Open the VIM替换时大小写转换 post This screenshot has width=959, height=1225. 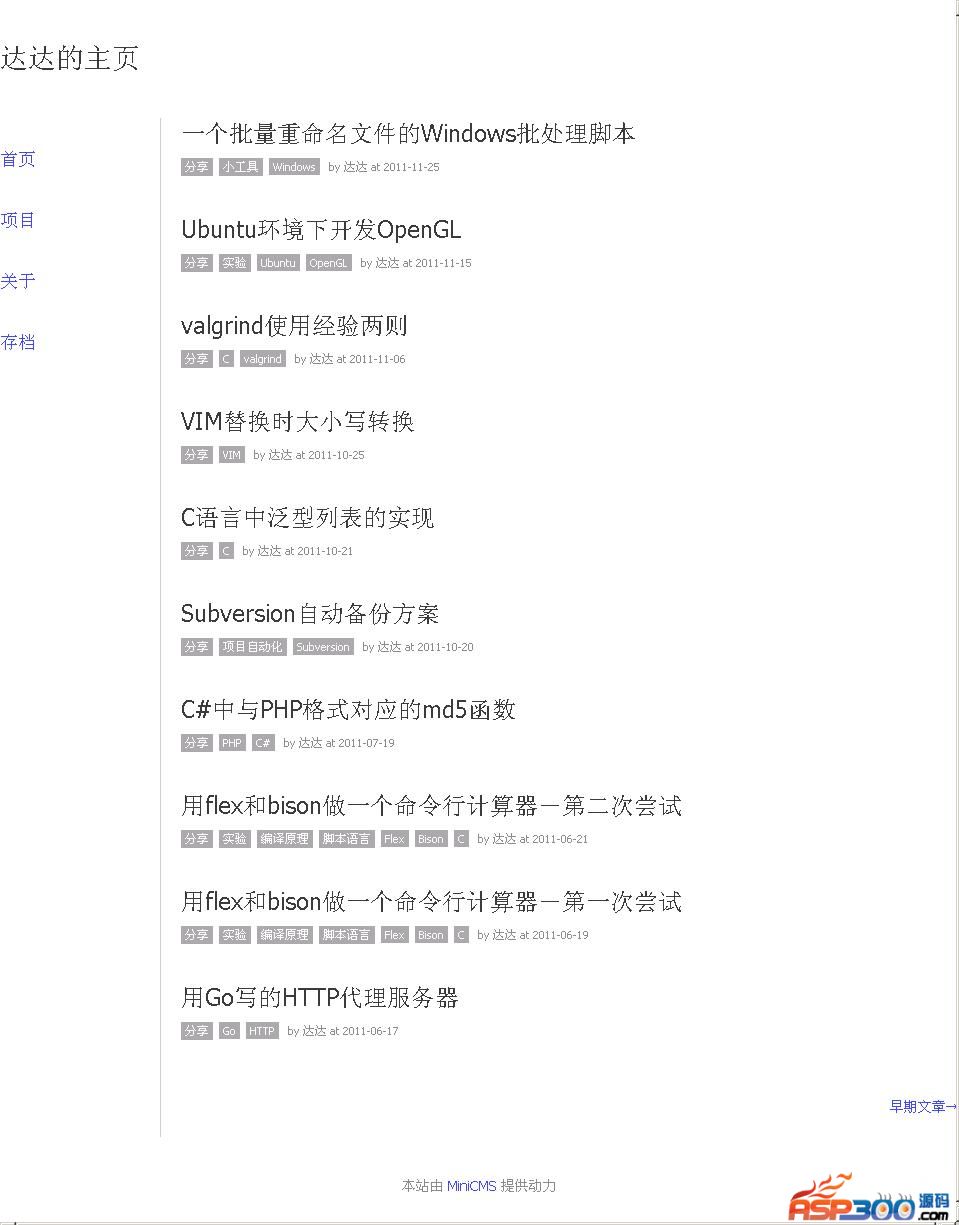pos(297,422)
